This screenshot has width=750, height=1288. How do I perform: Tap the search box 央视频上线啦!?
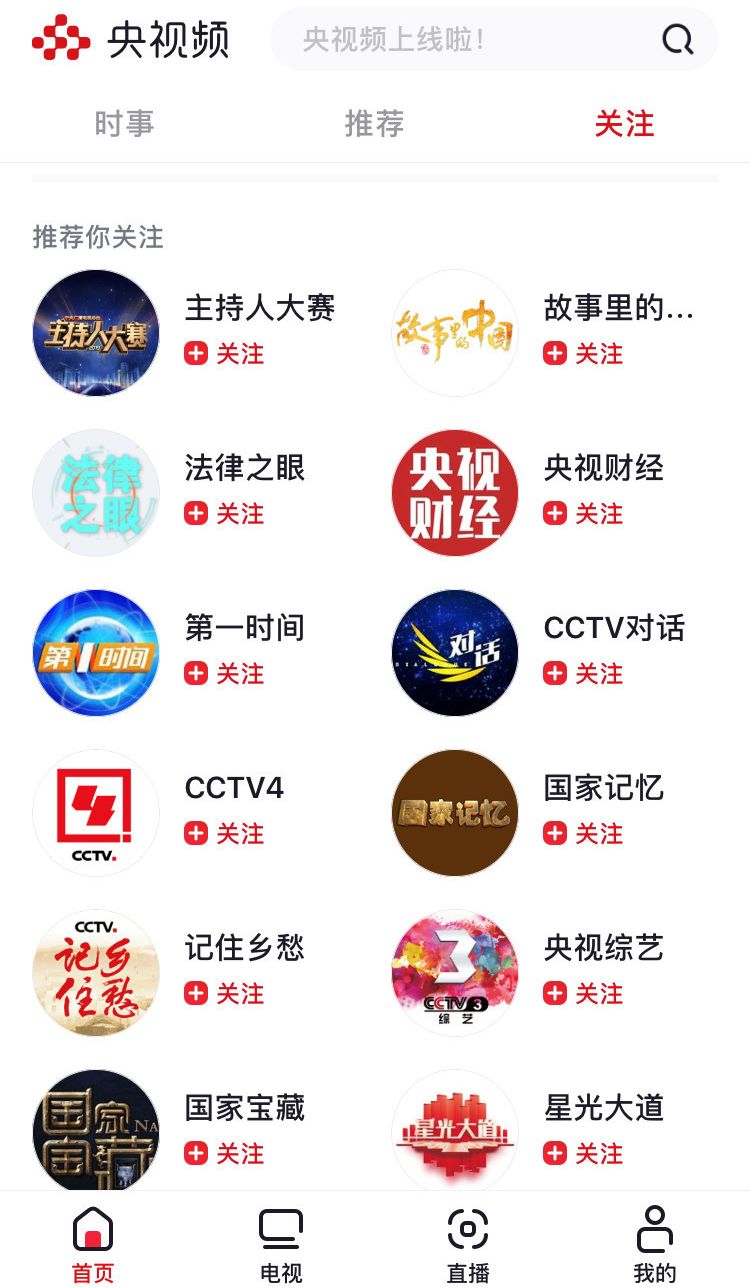click(480, 40)
